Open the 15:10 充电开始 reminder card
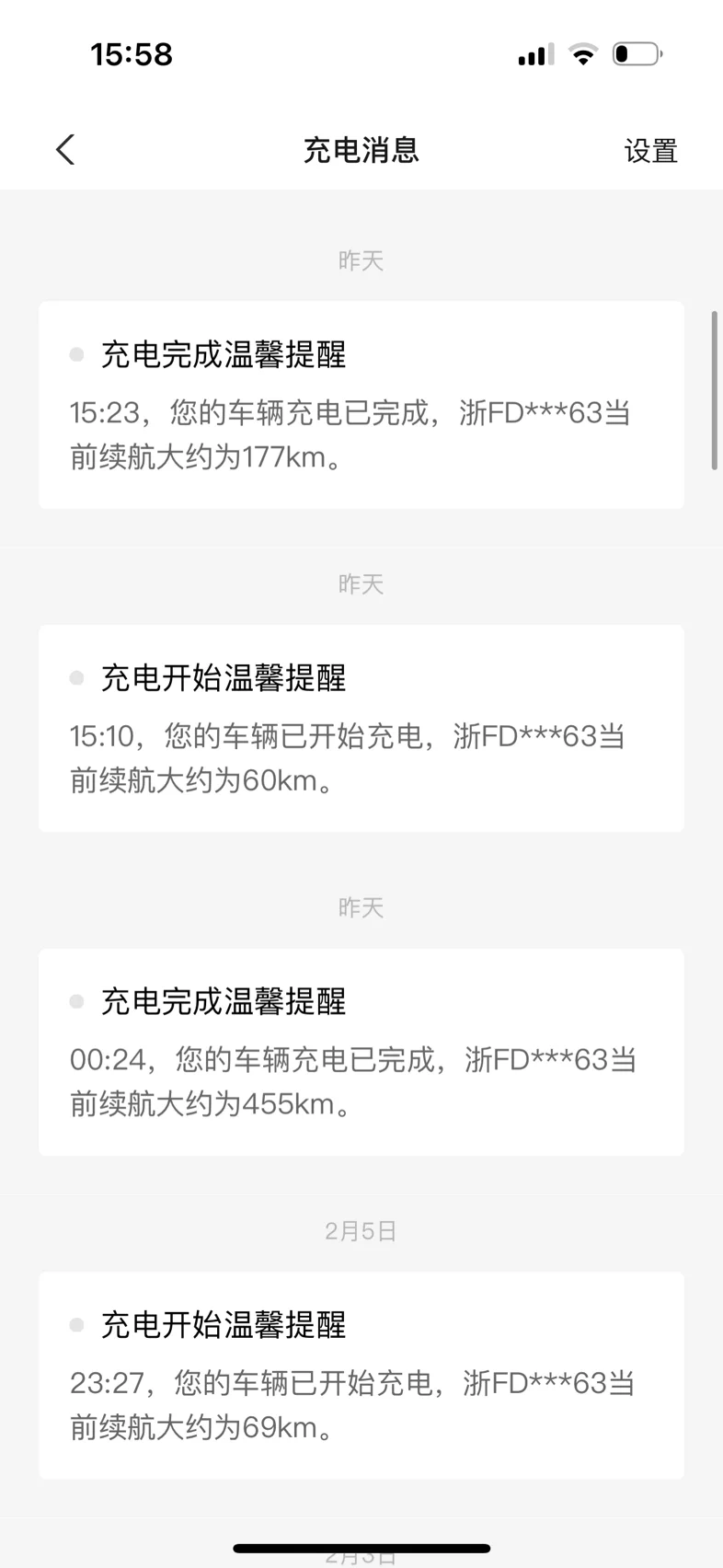The width and height of the screenshot is (723, 1568). pyautogui.click(x=361, y=728)
